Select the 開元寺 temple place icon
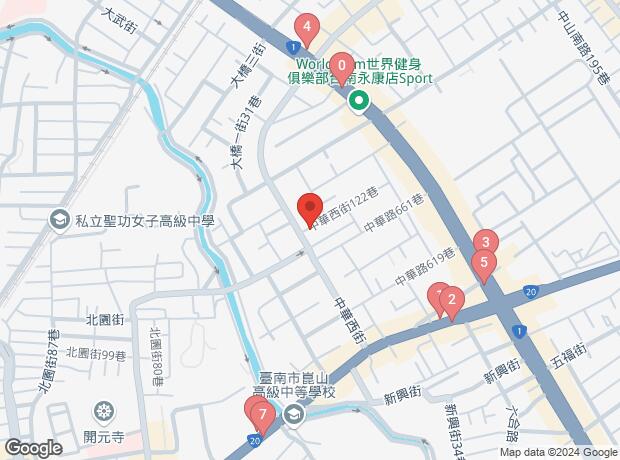620x460 pixels. [103, 411]
